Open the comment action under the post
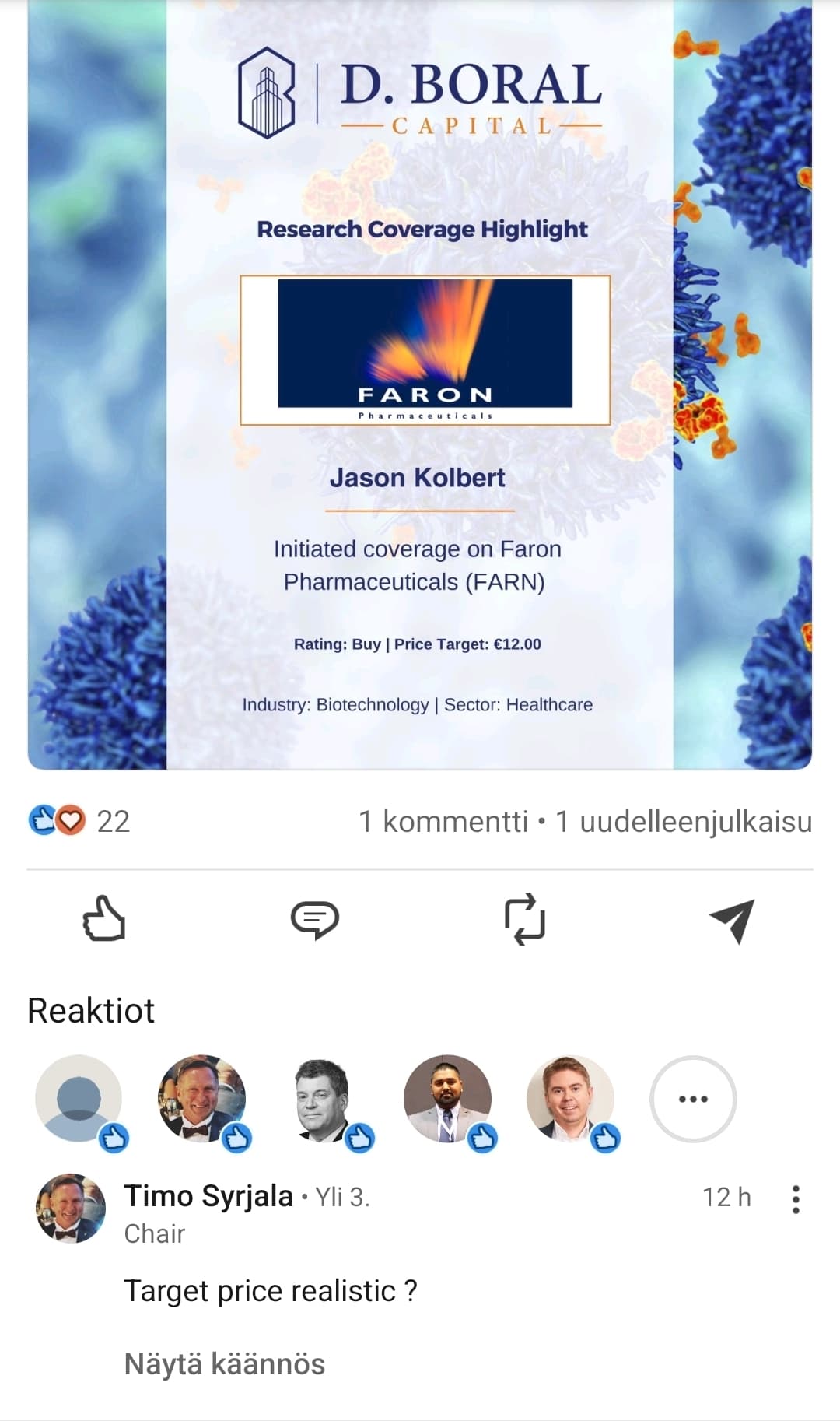 pyautogui.click(x=314, y=919)
